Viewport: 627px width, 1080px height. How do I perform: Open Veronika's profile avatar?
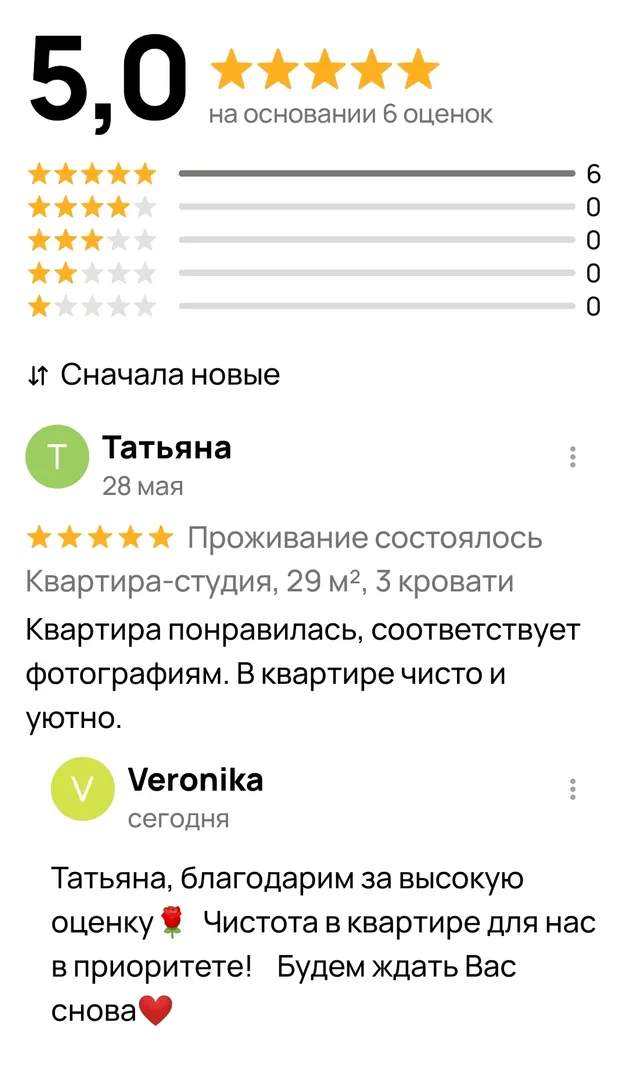(83, 789)
